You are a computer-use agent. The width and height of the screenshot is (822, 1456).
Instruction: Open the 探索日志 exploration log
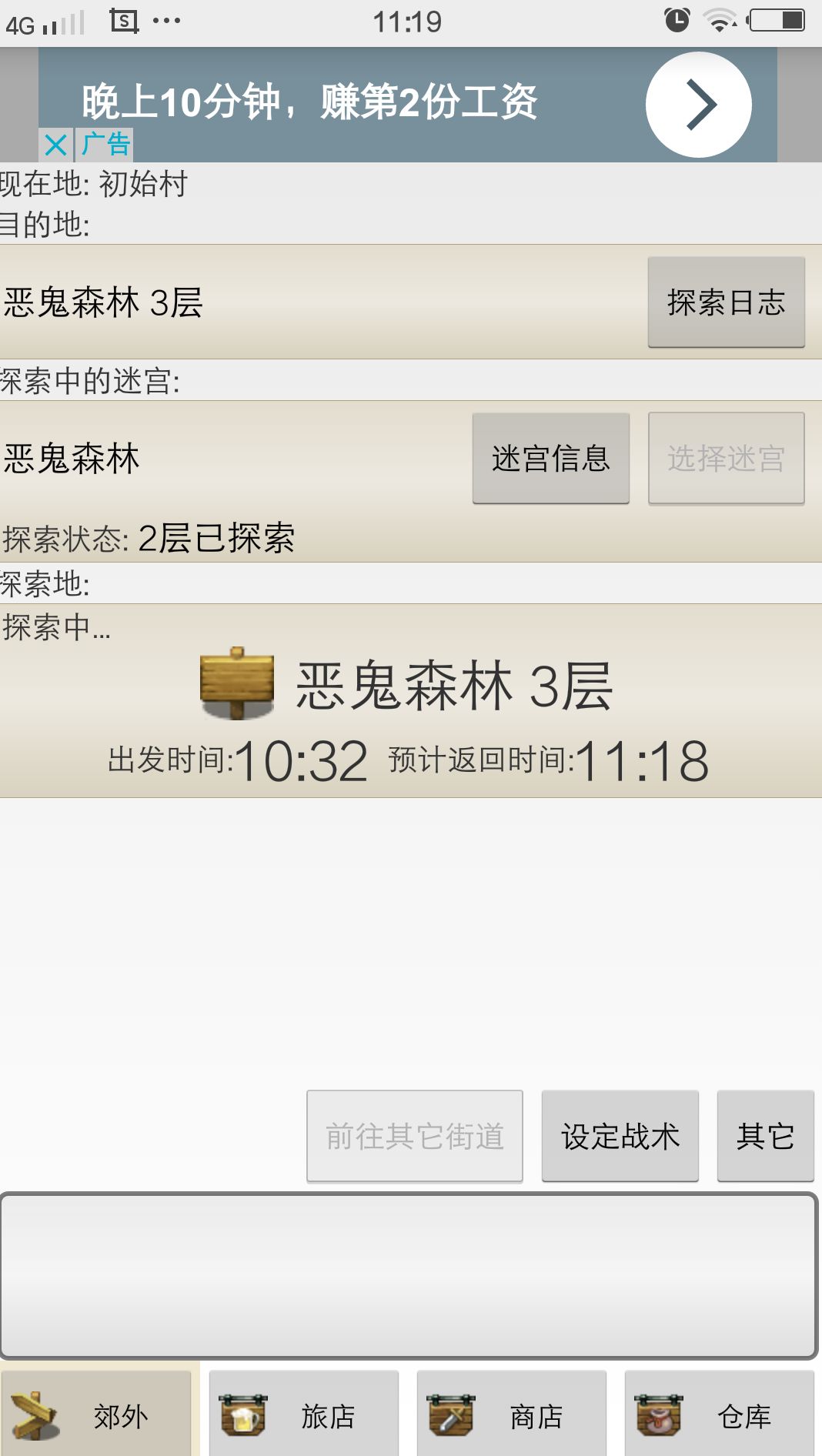click(726, 302)
